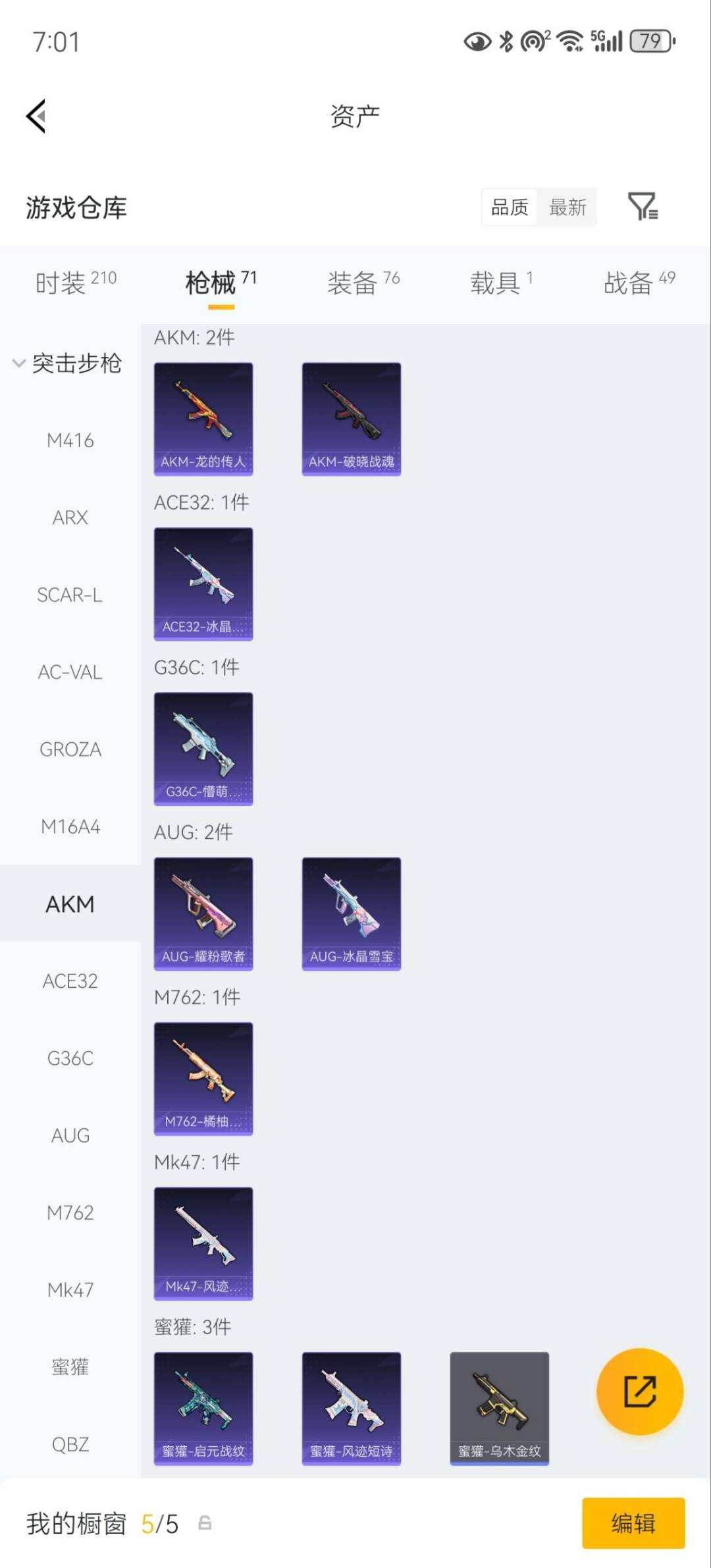Open the filter icon next to 最新

click(643, 207)
